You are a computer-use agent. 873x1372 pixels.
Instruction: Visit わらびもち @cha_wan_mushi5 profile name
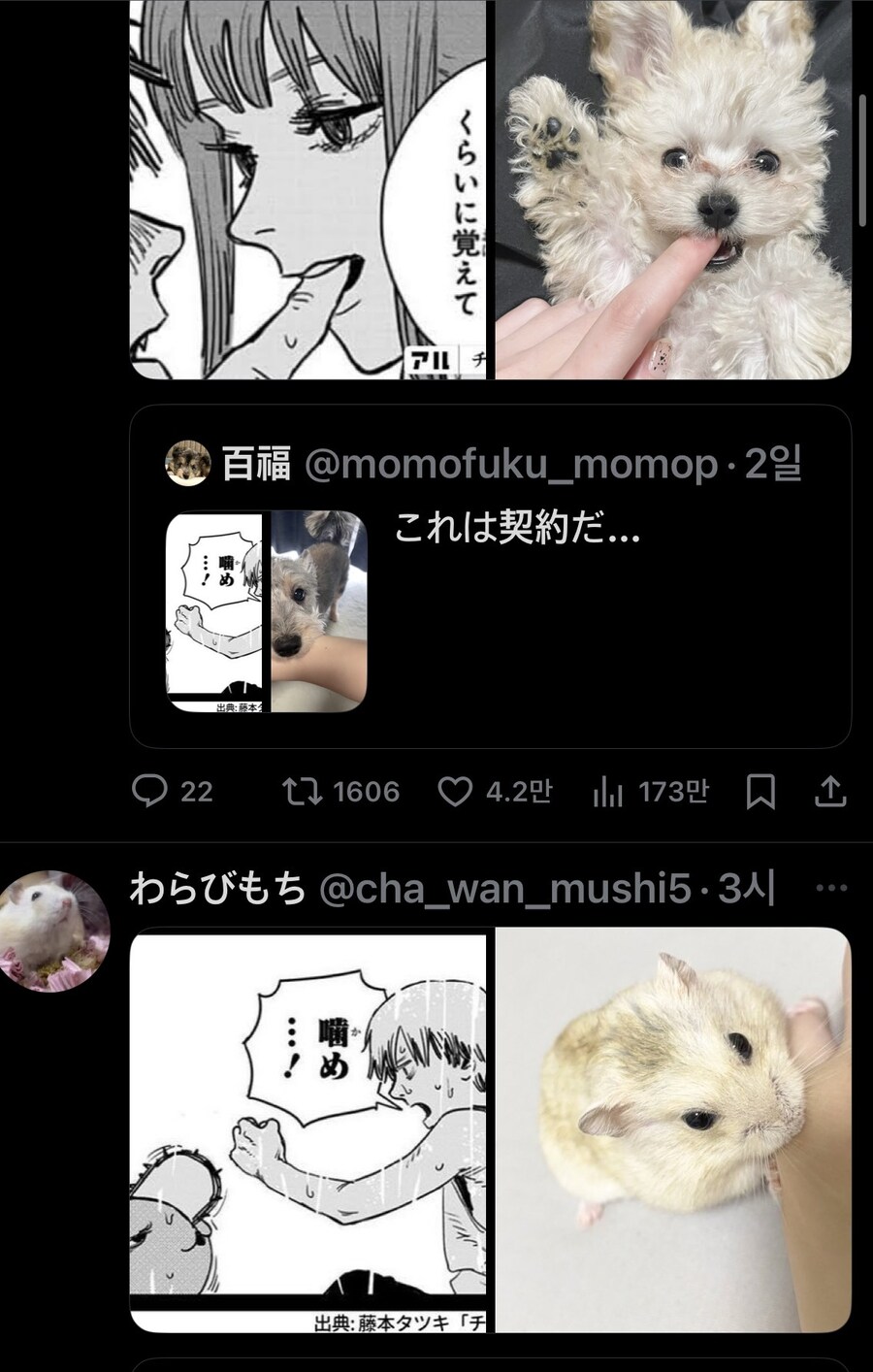point(217,888)
